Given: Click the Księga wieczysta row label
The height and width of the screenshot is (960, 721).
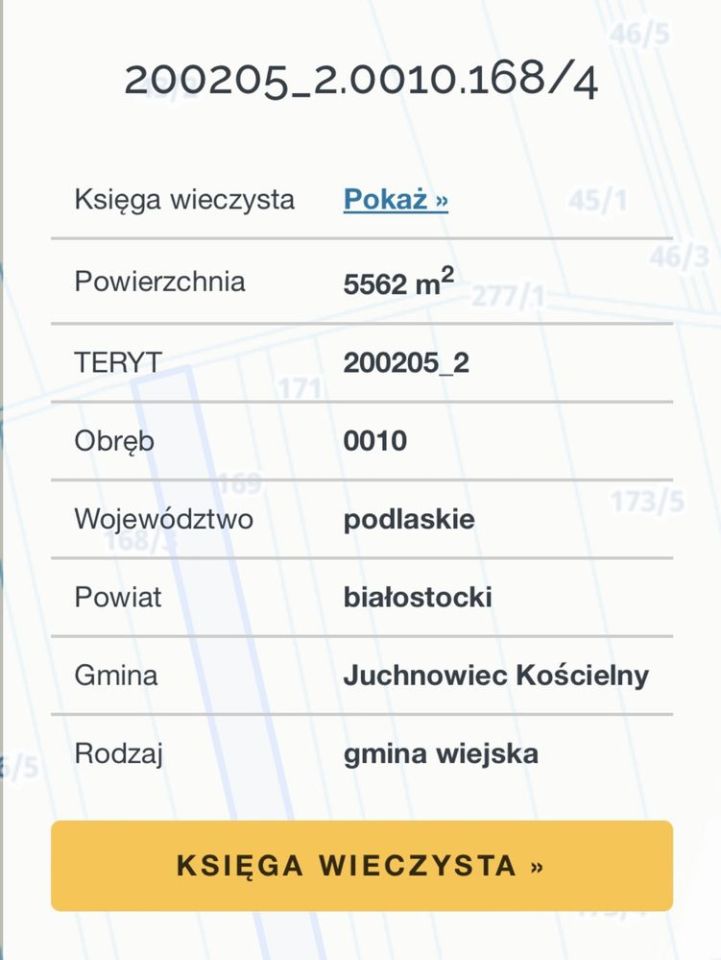Looking at the screenshot, I should 183,199.
